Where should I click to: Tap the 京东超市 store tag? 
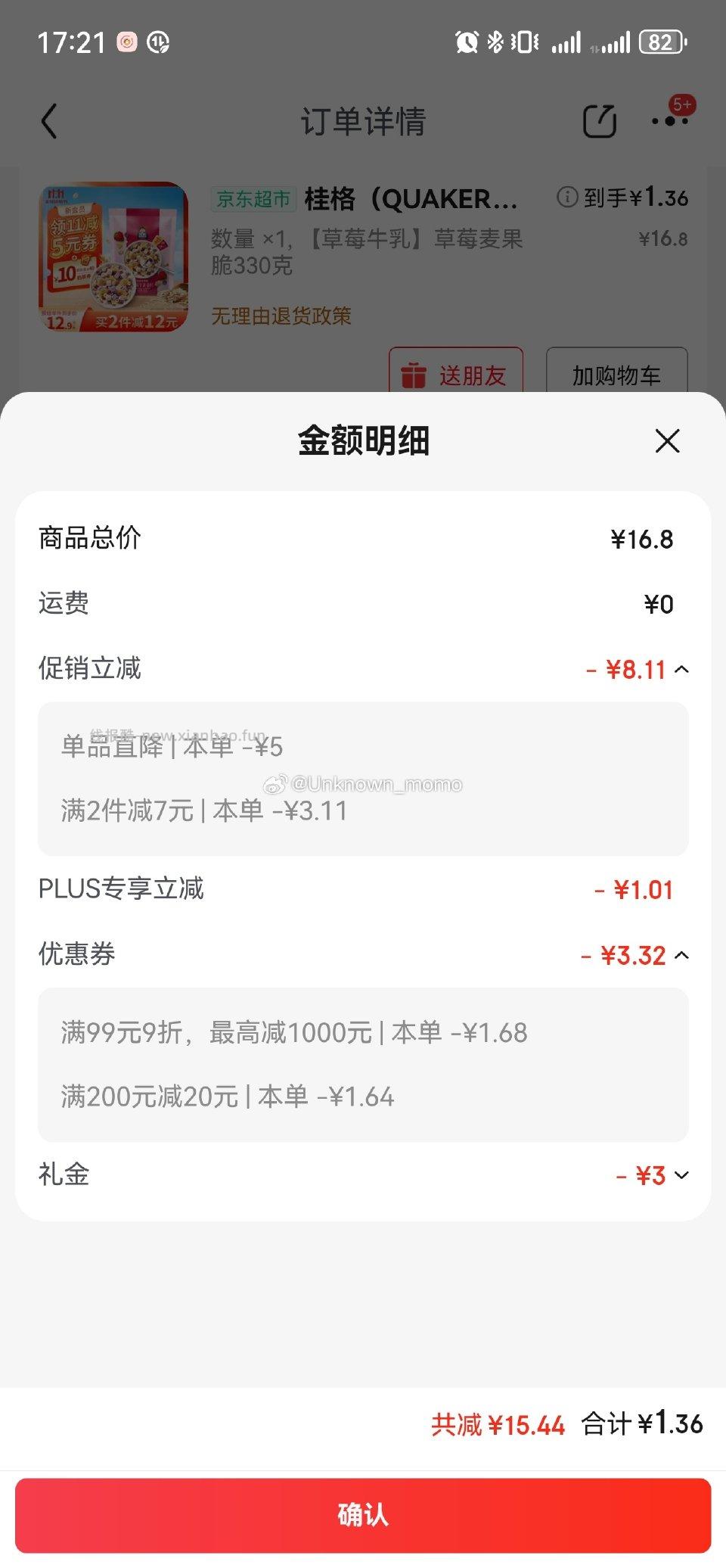point(253,198)
